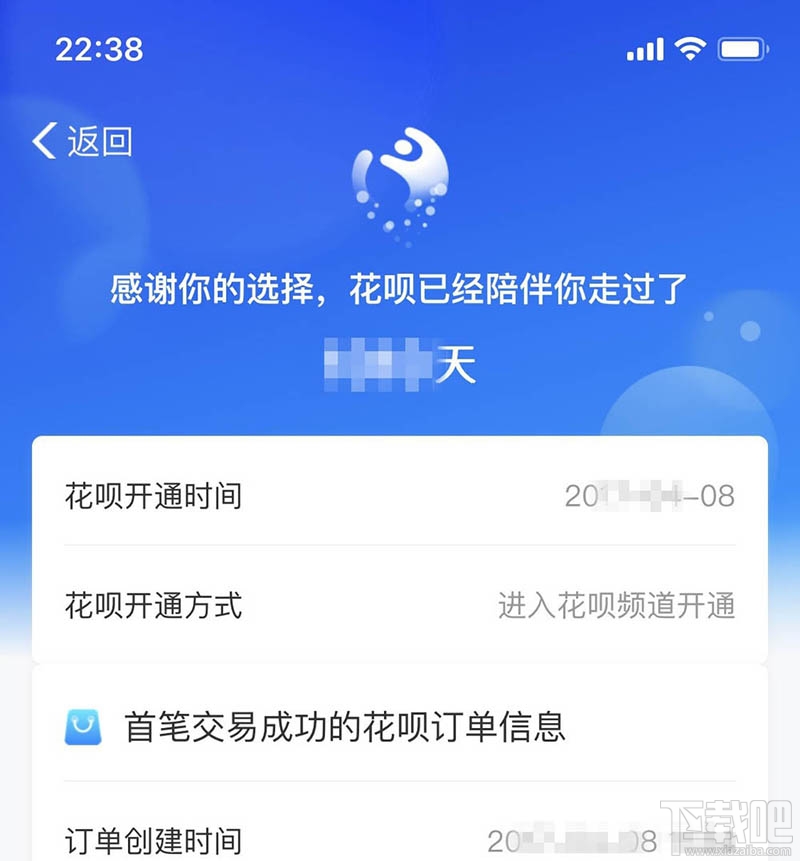This screenshot has height=861, width=800.
Task: Click the 进入花呗频道开通 value text
Action: (x=617, y=605)
